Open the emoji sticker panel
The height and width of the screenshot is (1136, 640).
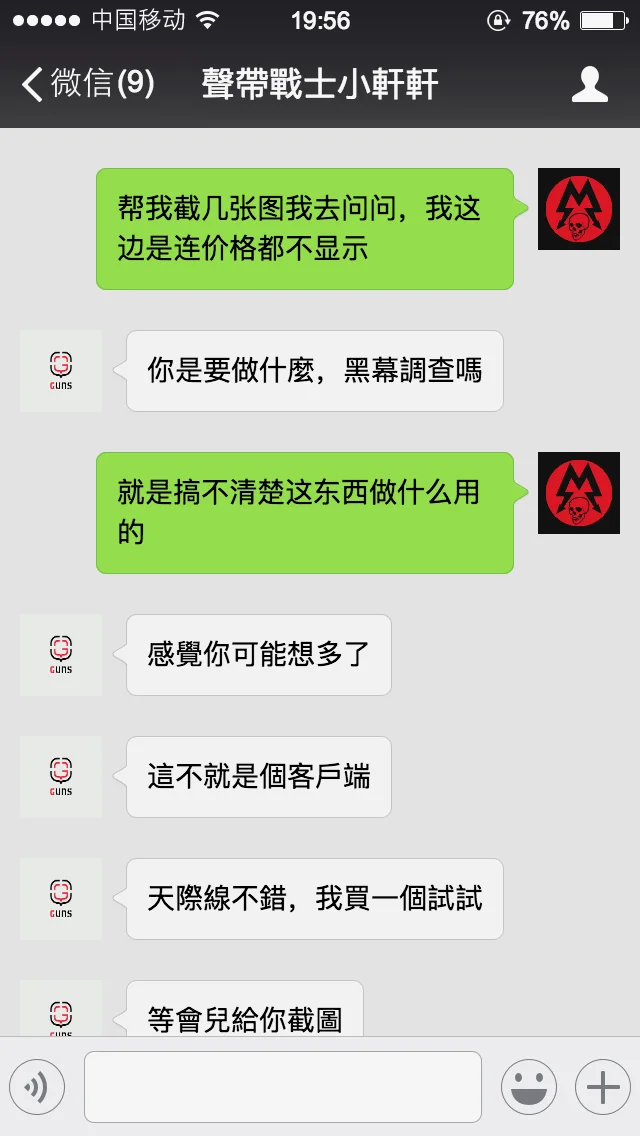(528, 1087)
